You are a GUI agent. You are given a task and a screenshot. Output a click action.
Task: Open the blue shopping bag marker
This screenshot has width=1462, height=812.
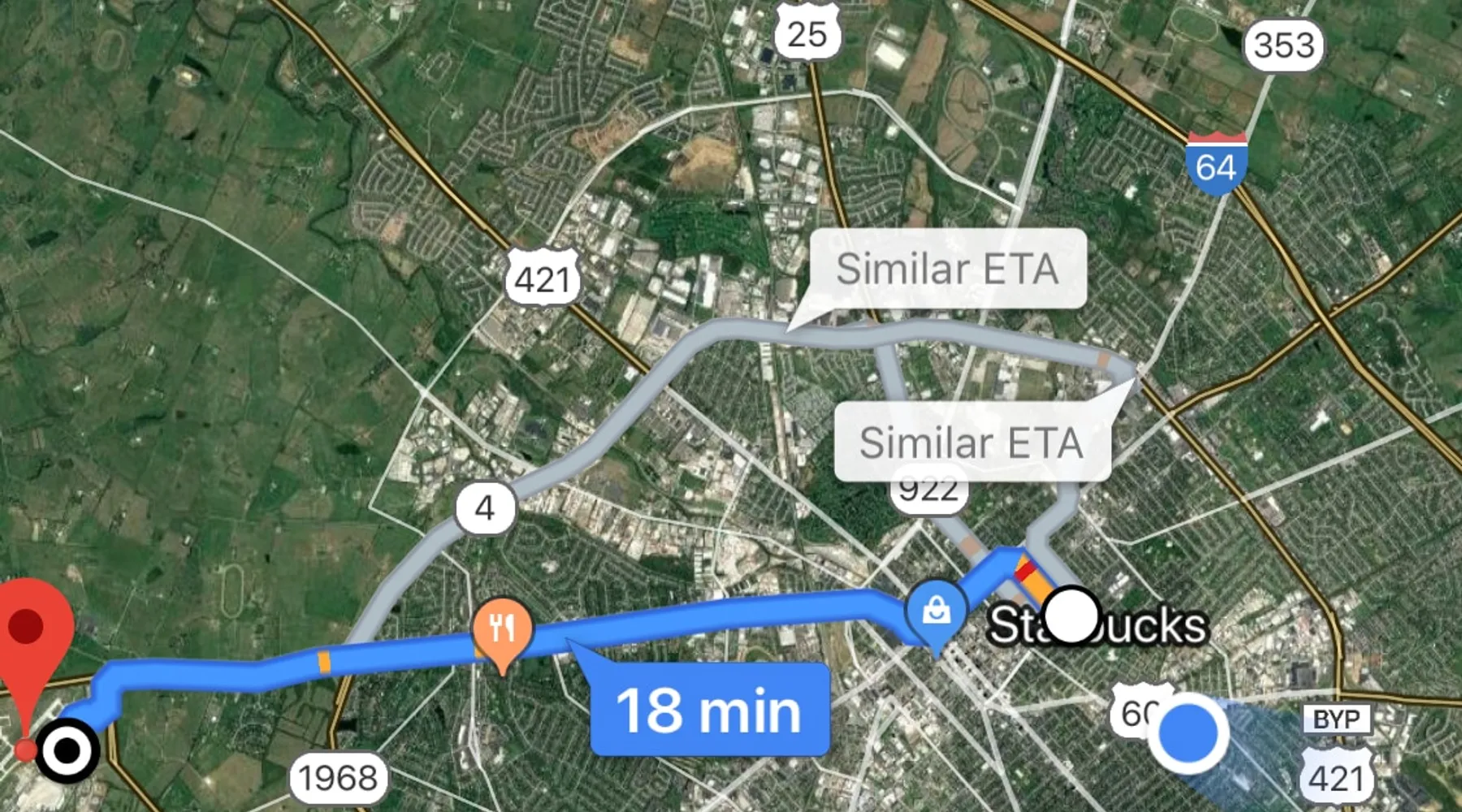click(936, 610)
